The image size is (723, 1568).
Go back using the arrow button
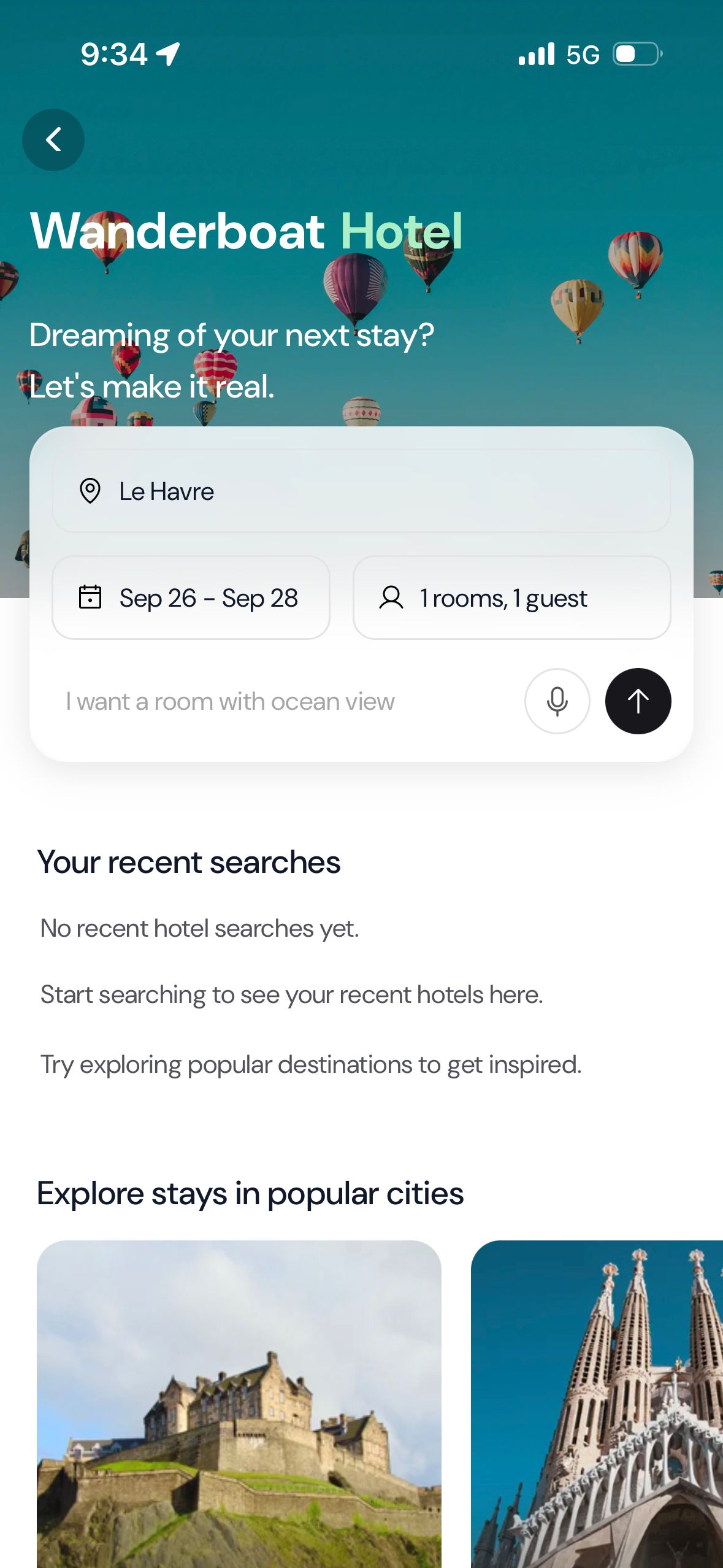pyautogui.click(x=53, y=140)
